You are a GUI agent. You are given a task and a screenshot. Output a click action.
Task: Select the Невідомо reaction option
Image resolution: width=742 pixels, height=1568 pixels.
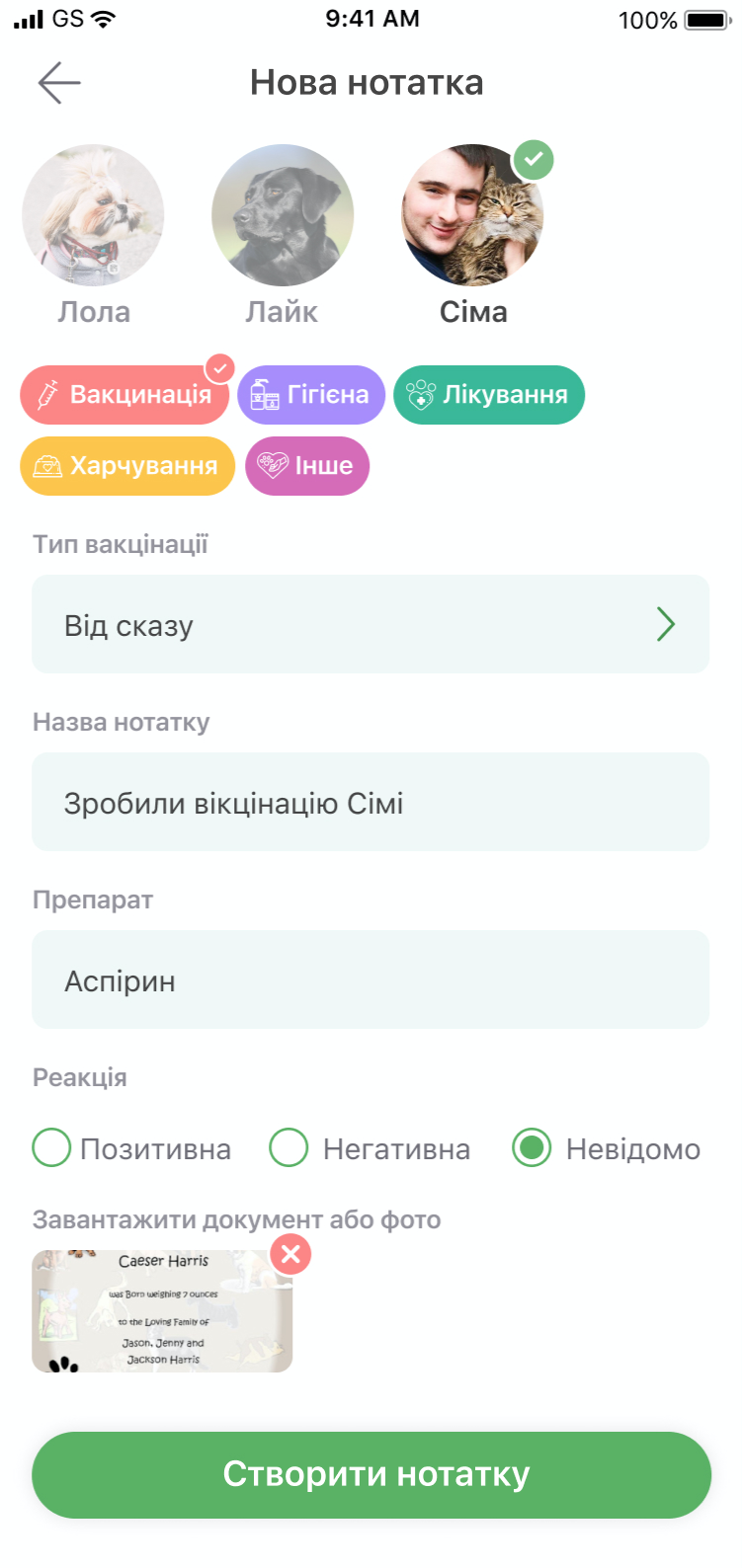[532, 1148]
